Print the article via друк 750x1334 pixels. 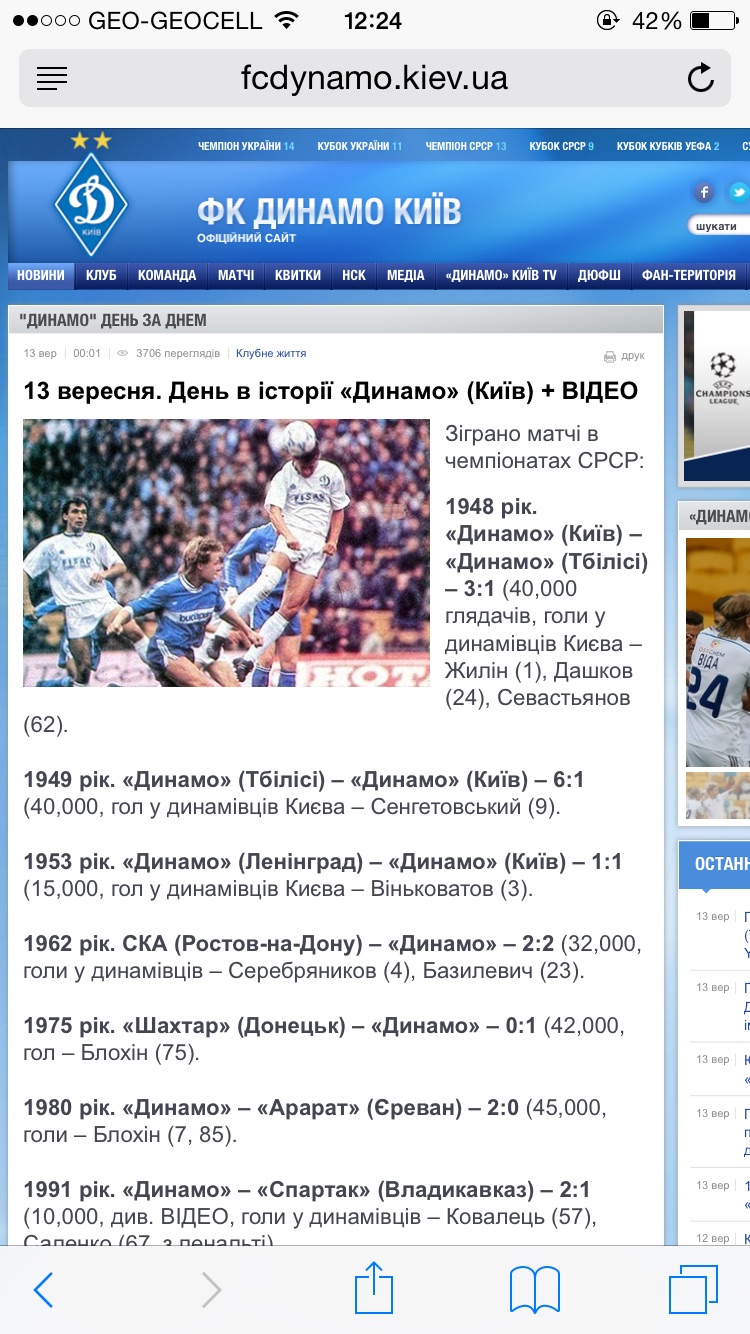625,355
